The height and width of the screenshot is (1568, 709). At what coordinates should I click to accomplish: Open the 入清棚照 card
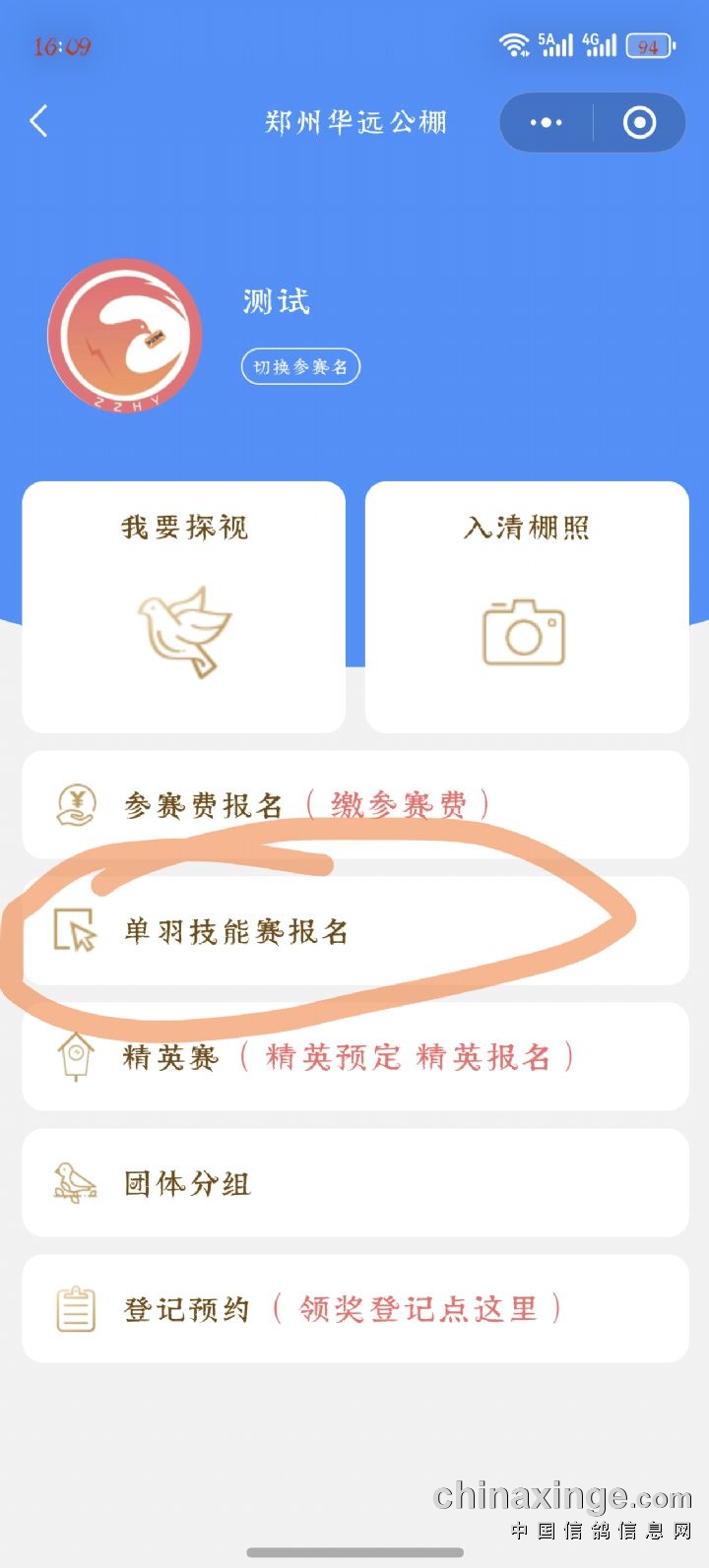tap(527, 607)
